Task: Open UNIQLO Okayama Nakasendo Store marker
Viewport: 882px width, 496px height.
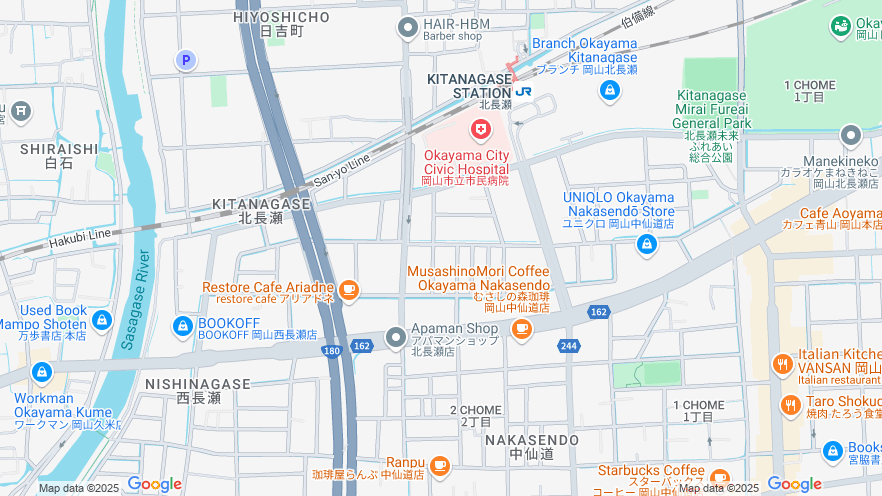Action: (x=647, y=243)
